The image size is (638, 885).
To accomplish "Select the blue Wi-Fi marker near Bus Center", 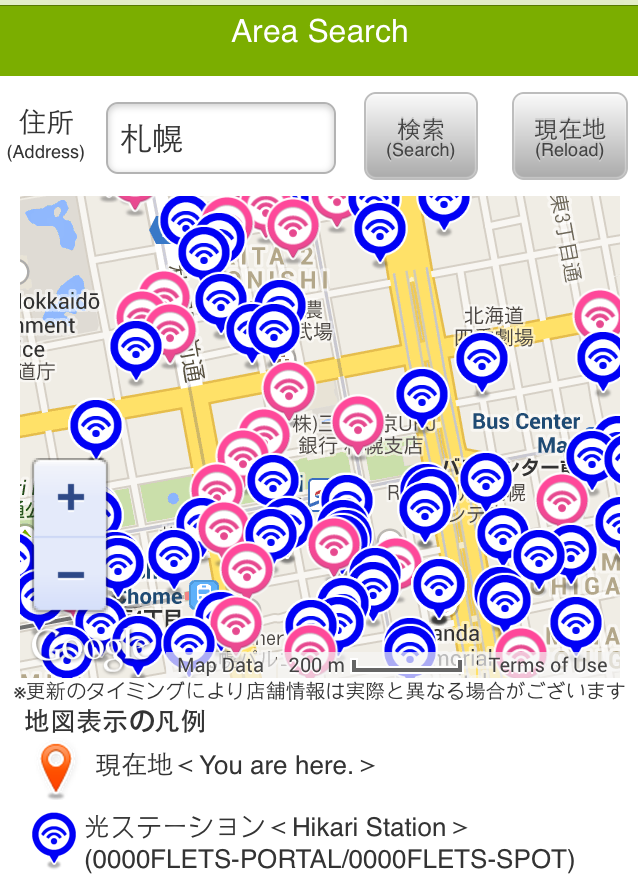I will point(482,358).
